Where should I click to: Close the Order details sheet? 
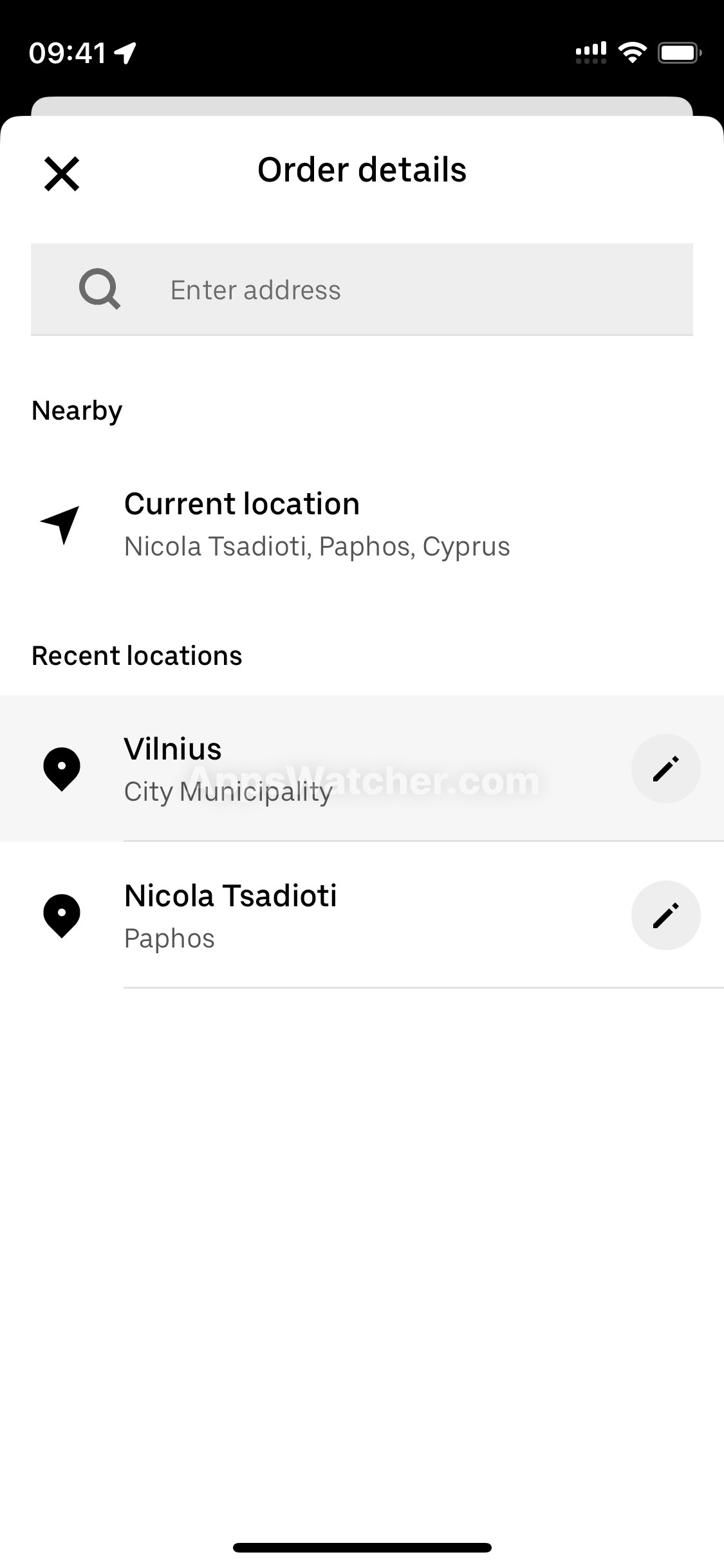pos(62,174)
